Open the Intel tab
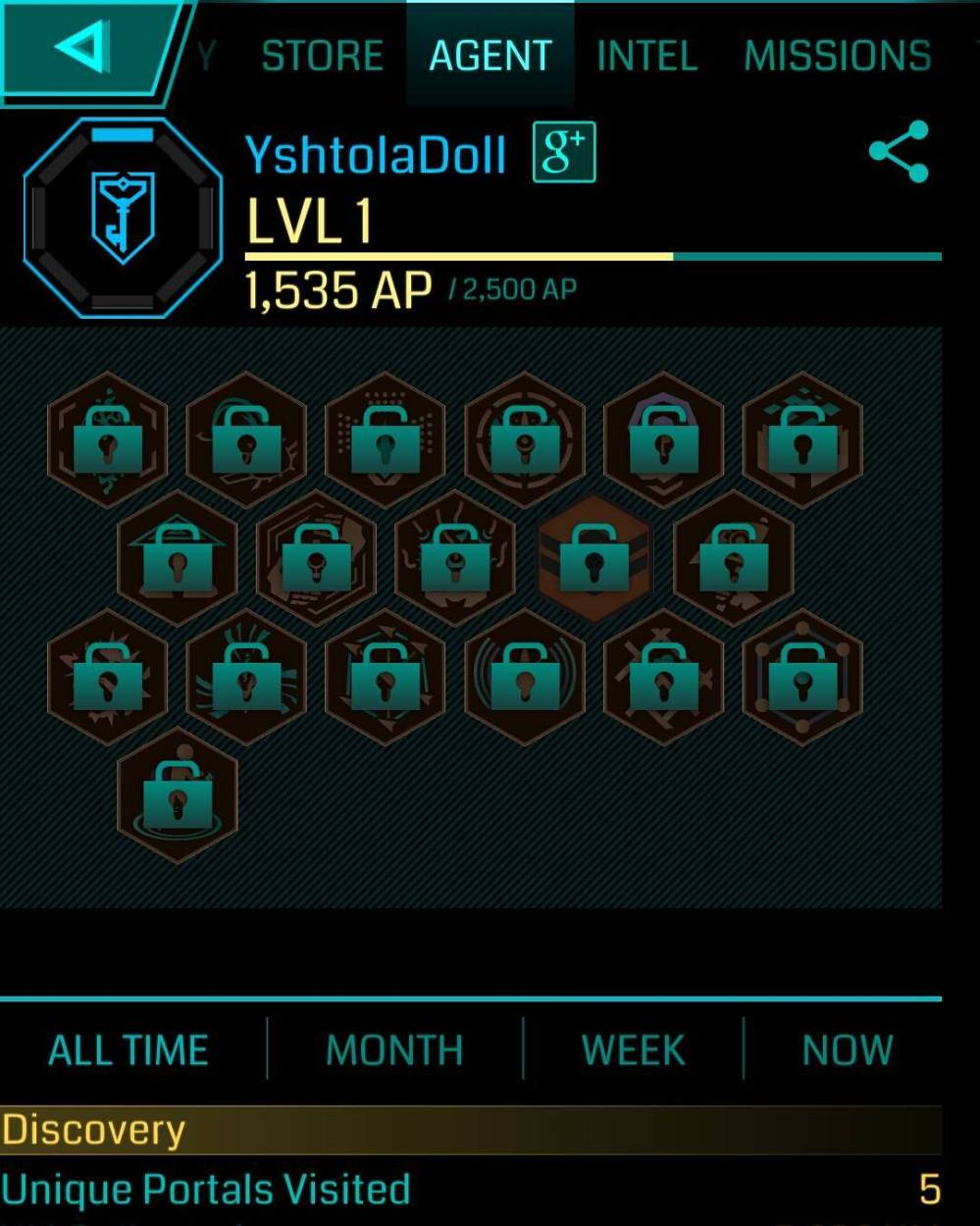This screenshot has height=1226, width=980. [x=647, y=56]
